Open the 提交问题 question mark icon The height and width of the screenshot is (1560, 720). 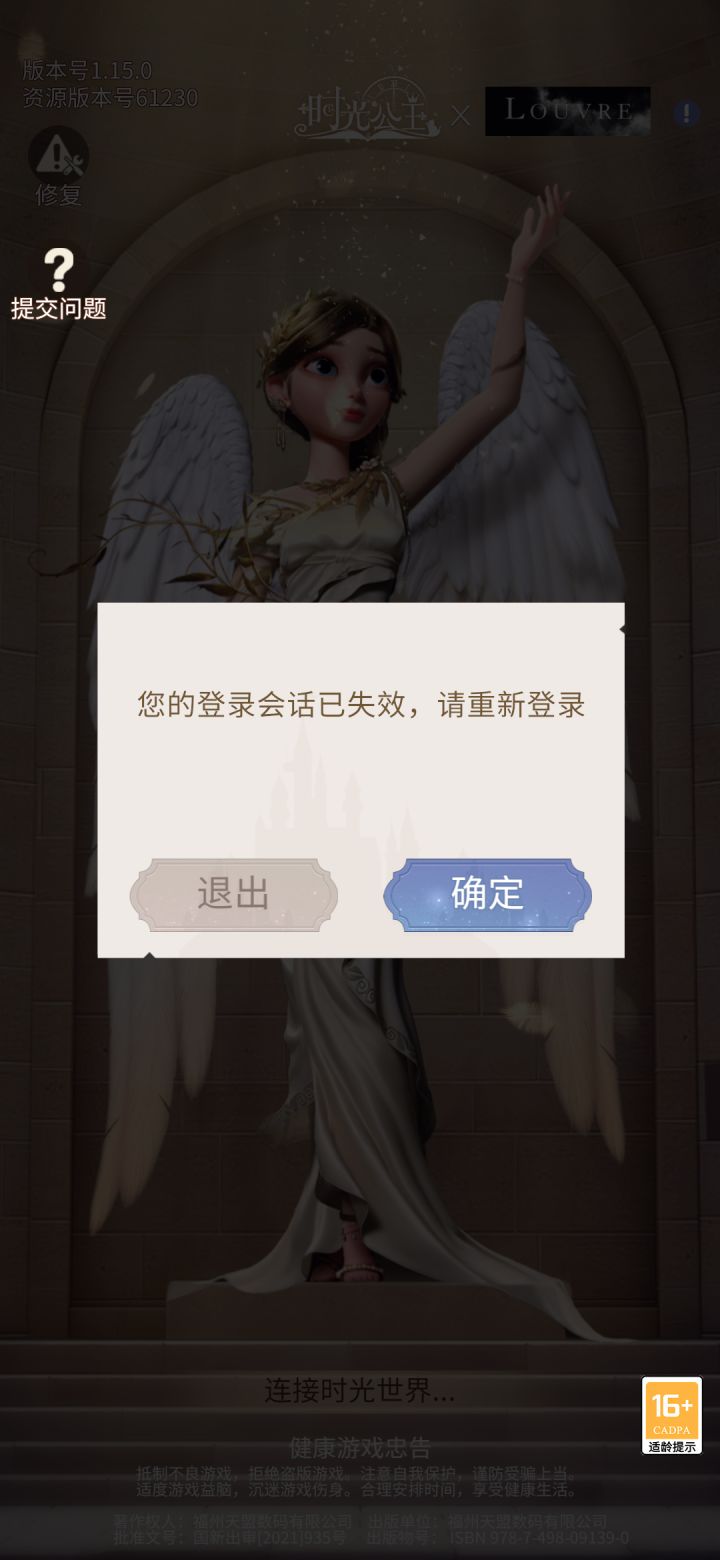click(57, 268)
